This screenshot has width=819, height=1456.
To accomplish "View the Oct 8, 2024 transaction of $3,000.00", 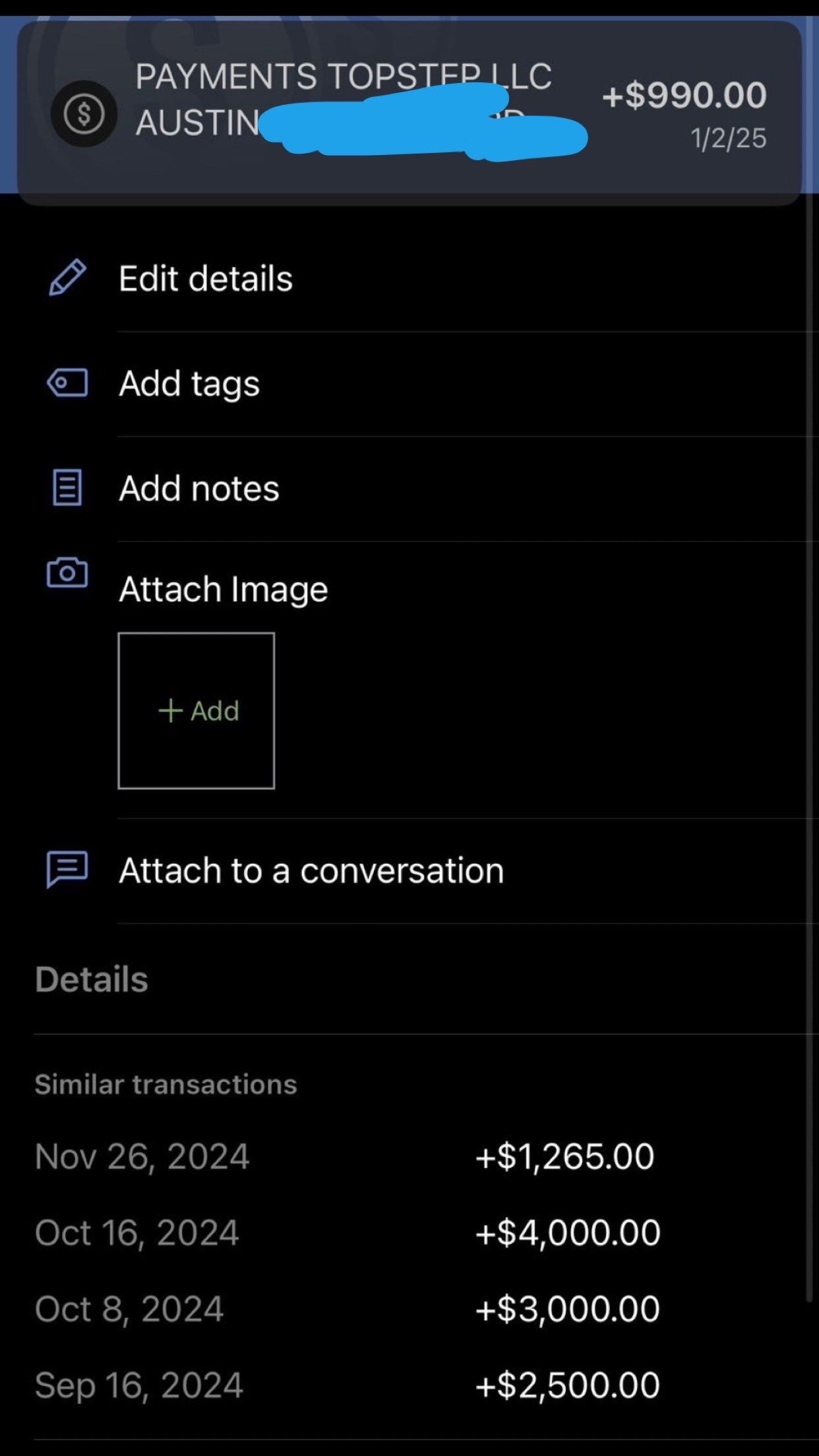I will [343, 1309].
